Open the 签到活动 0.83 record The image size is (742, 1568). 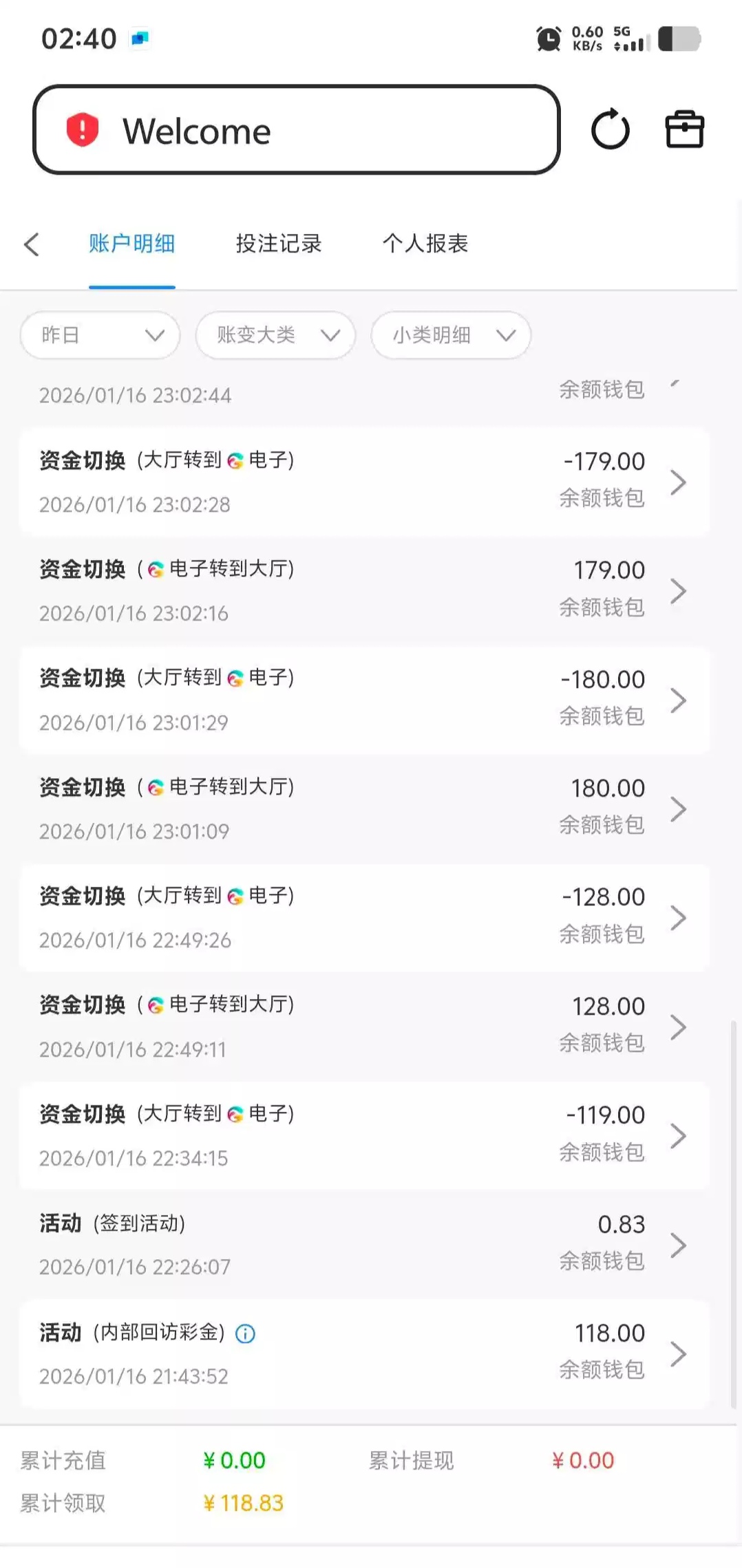pos(363,1245)
